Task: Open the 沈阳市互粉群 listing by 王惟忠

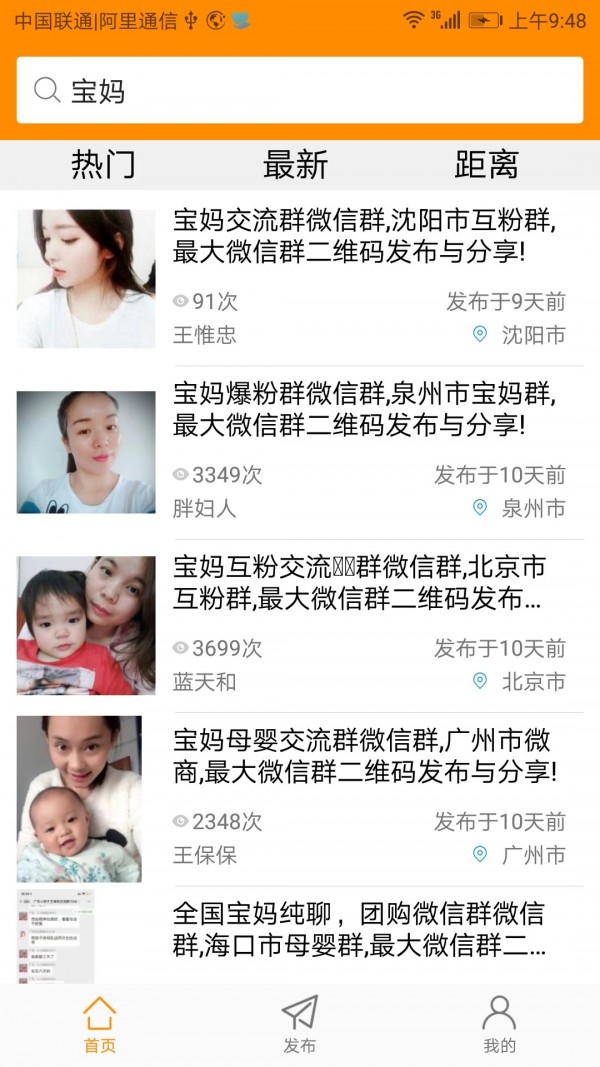Action: (300, 278)
